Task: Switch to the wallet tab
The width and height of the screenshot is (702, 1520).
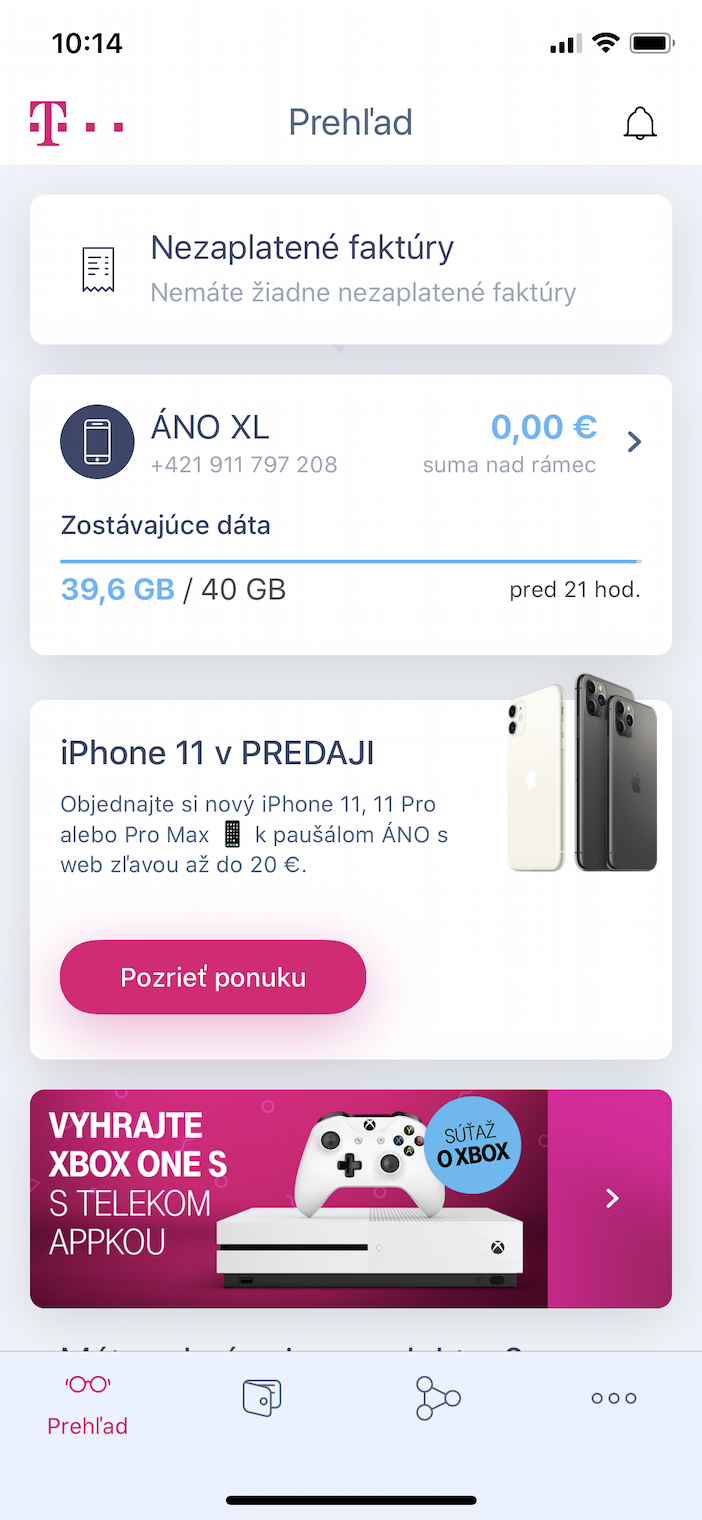Action: 262,1397
